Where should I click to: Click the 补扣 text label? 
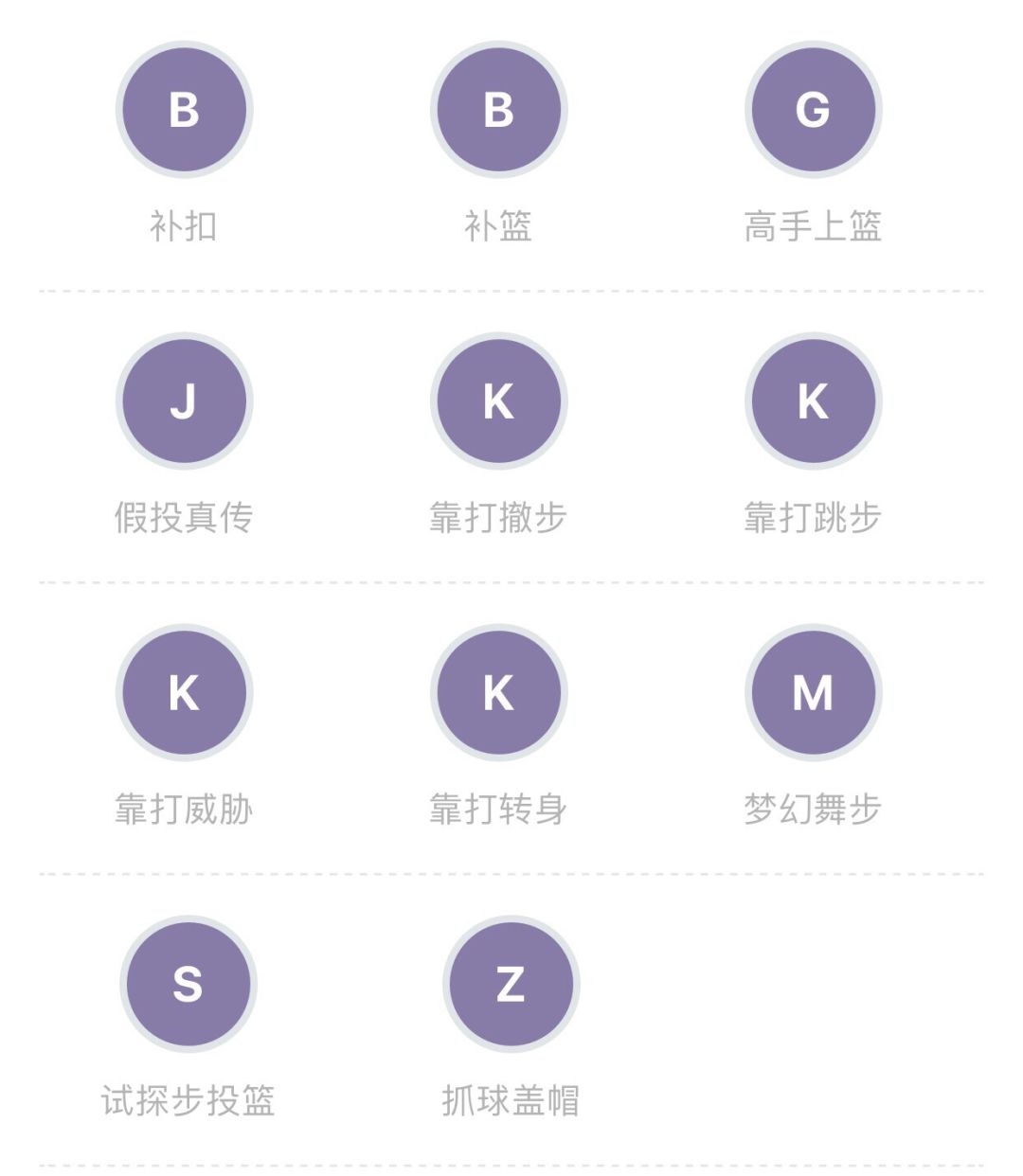coord(186,221)
